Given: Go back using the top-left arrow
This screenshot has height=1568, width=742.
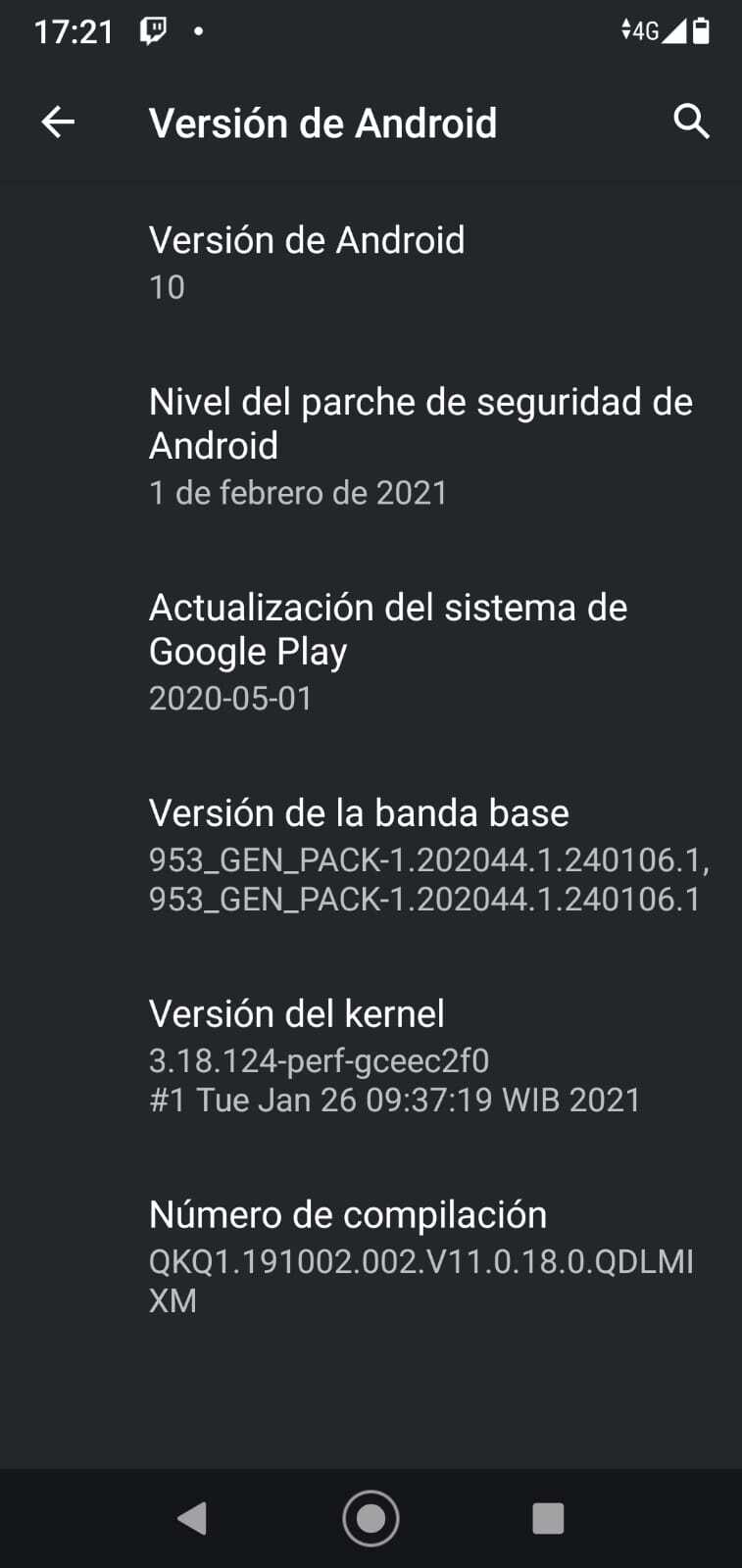Looking at the screenshot, I should click(59, 122).
